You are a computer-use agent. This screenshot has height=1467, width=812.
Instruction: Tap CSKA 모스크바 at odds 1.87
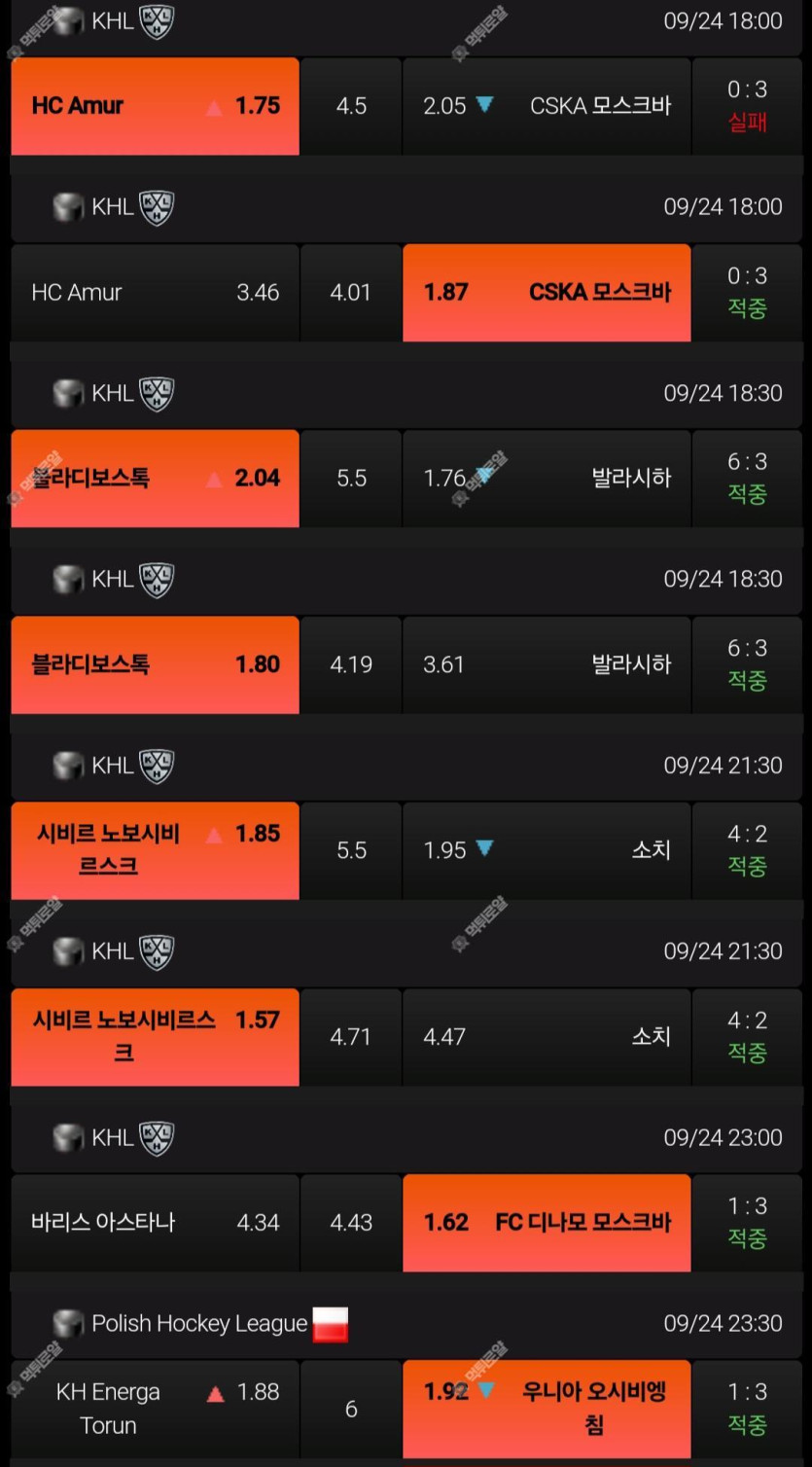coord(547,292)
